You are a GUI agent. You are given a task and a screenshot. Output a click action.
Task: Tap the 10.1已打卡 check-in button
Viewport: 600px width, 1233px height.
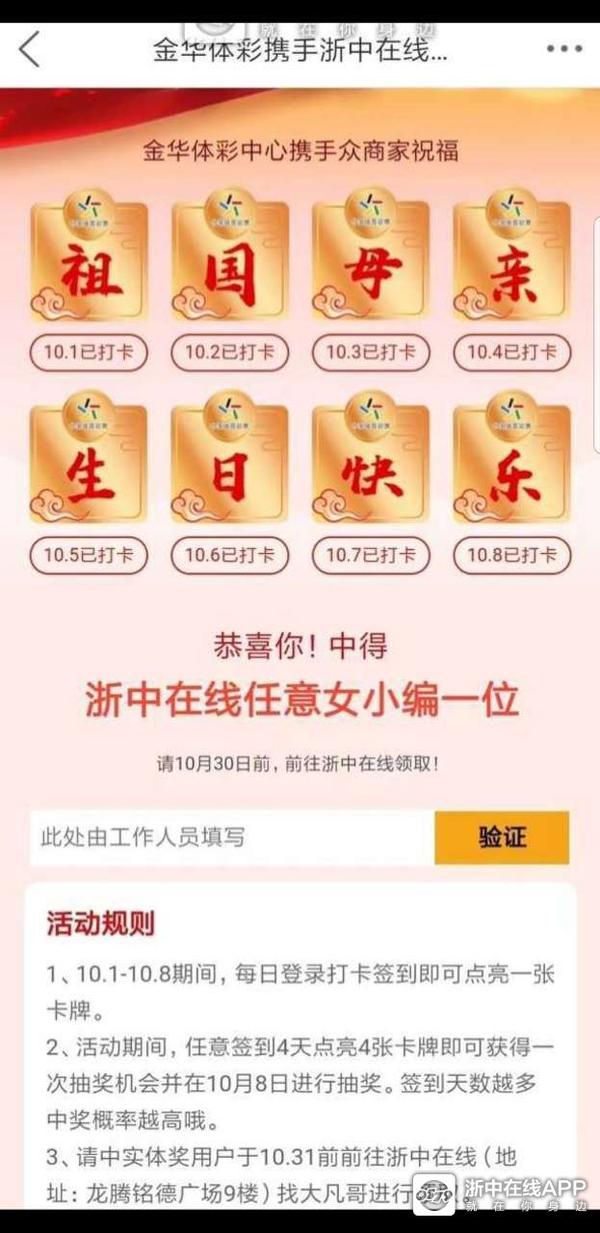pos(88,352)
